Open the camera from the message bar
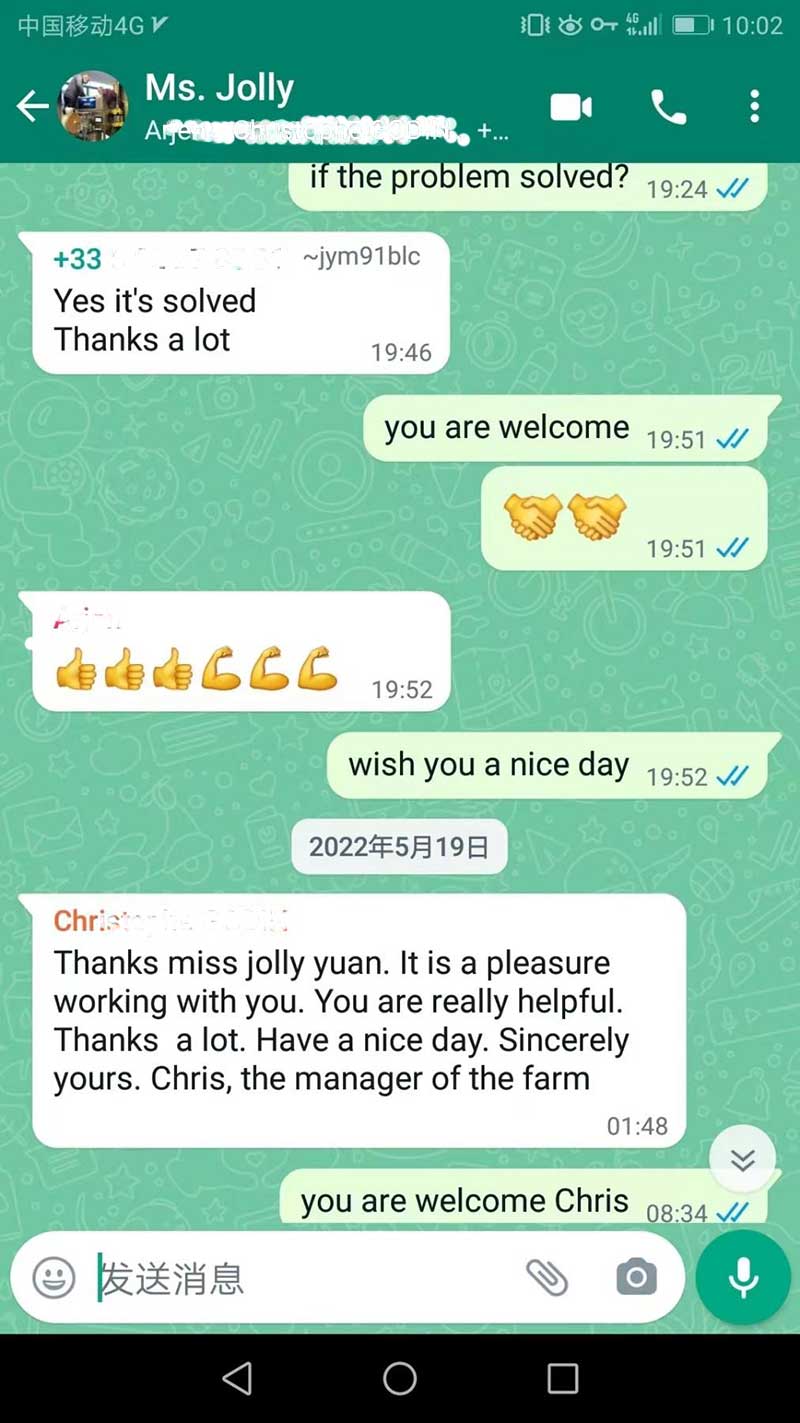The image size is (800, 1423). [x=636, y=1277]
